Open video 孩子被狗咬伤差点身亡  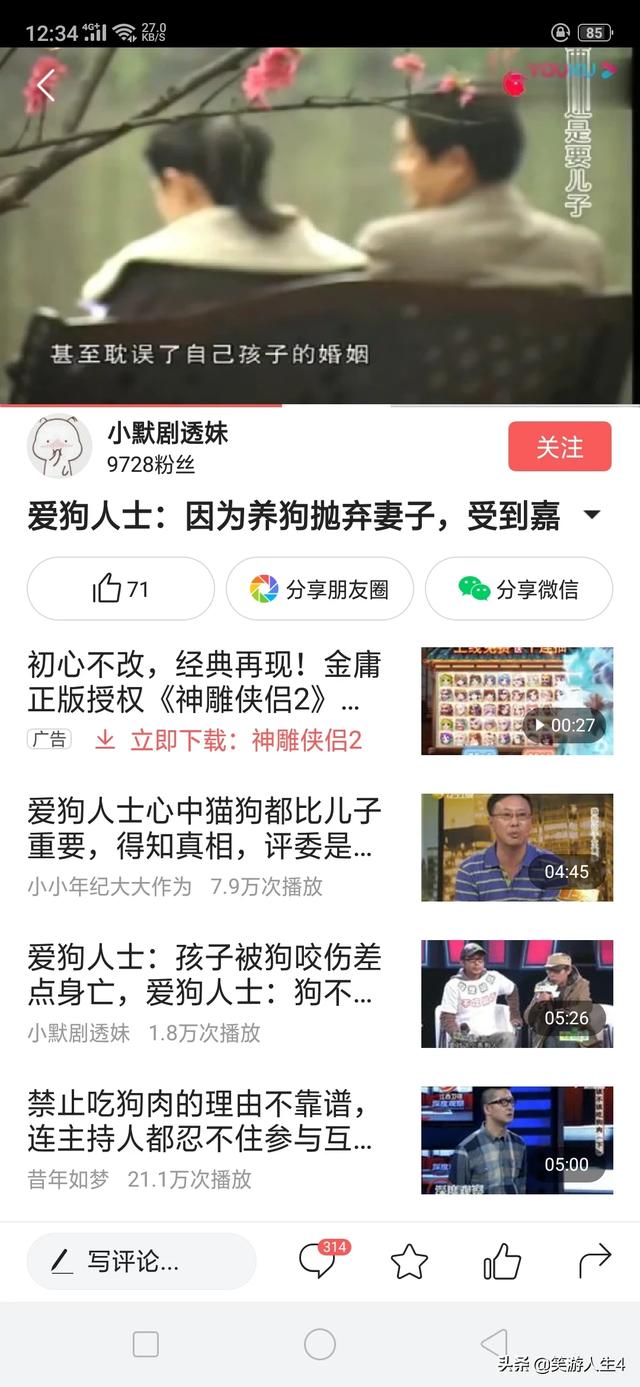point(204,975)
